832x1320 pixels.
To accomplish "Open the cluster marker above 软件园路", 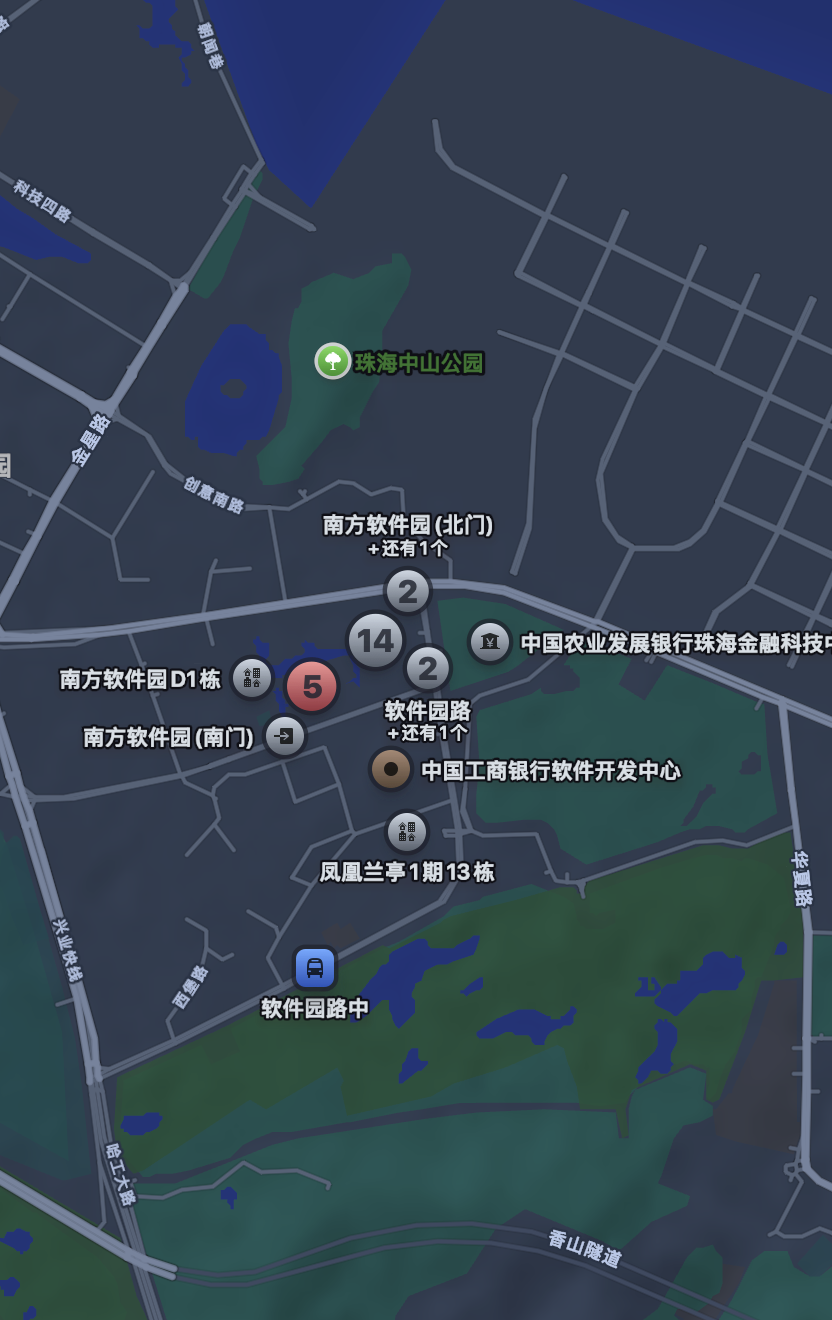I will click(x=428, y=668).
